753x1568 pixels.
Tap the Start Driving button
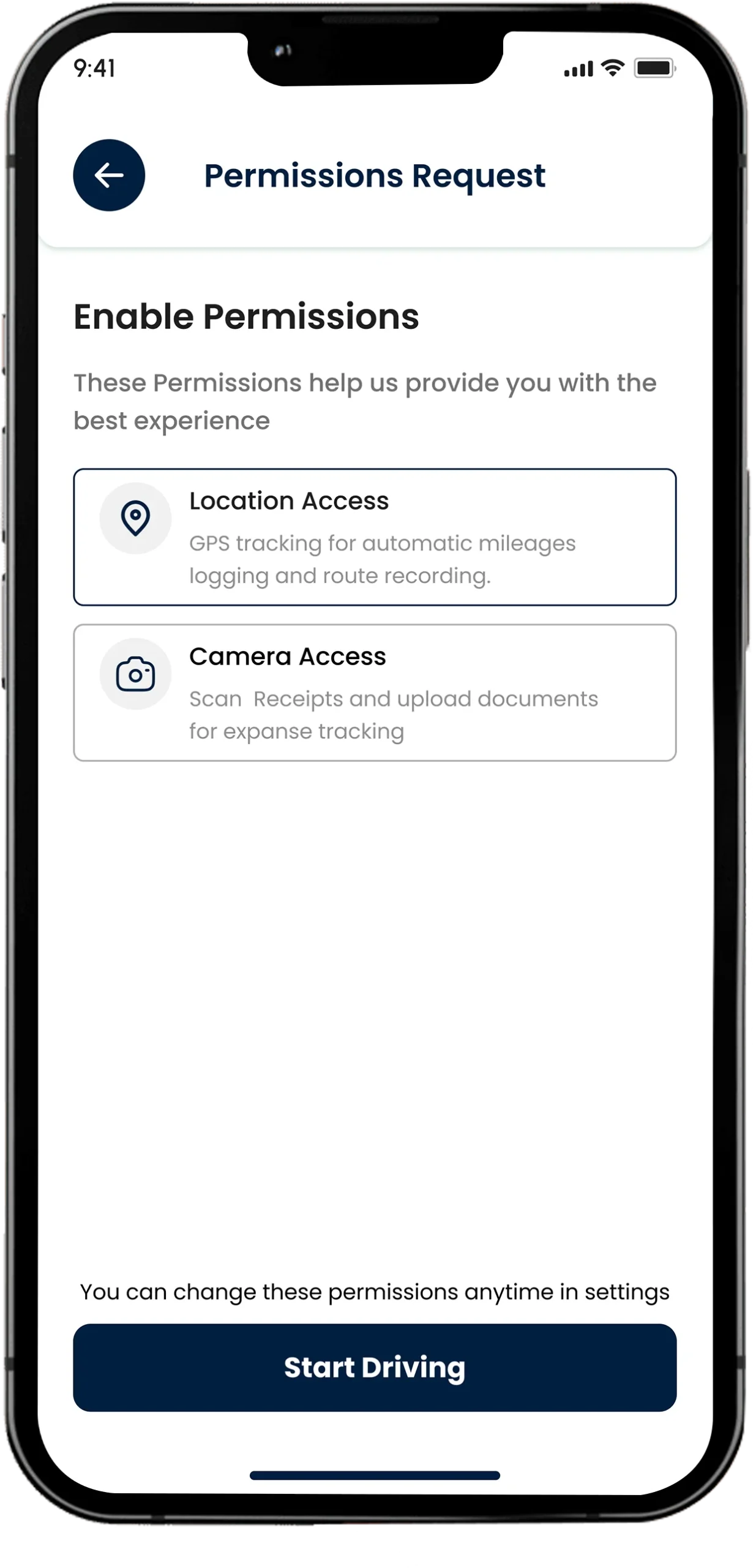(375, 1368)
